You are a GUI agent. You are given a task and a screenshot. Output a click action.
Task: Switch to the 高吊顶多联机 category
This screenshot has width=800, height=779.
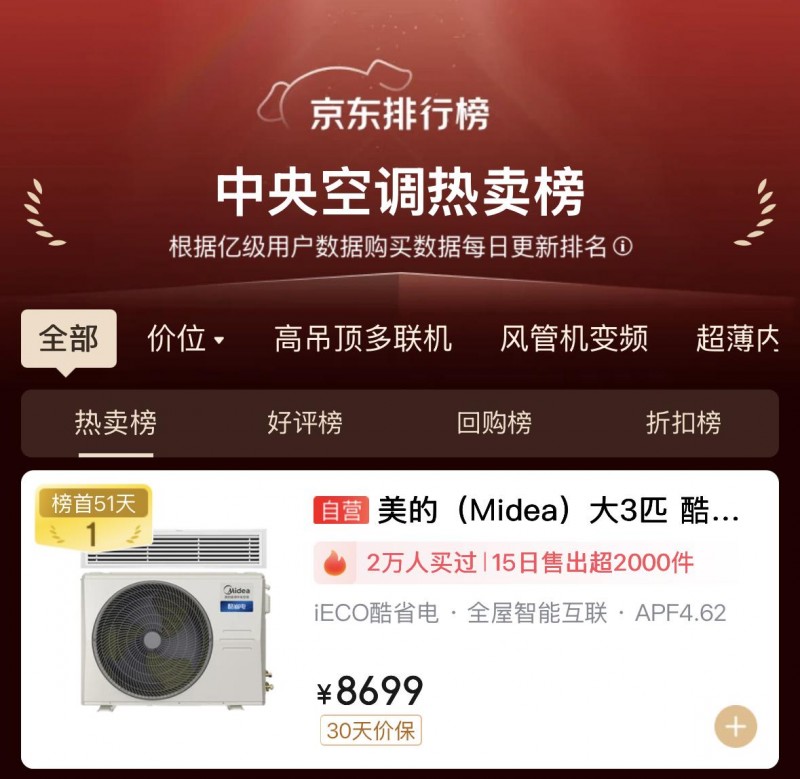(363, 339)
